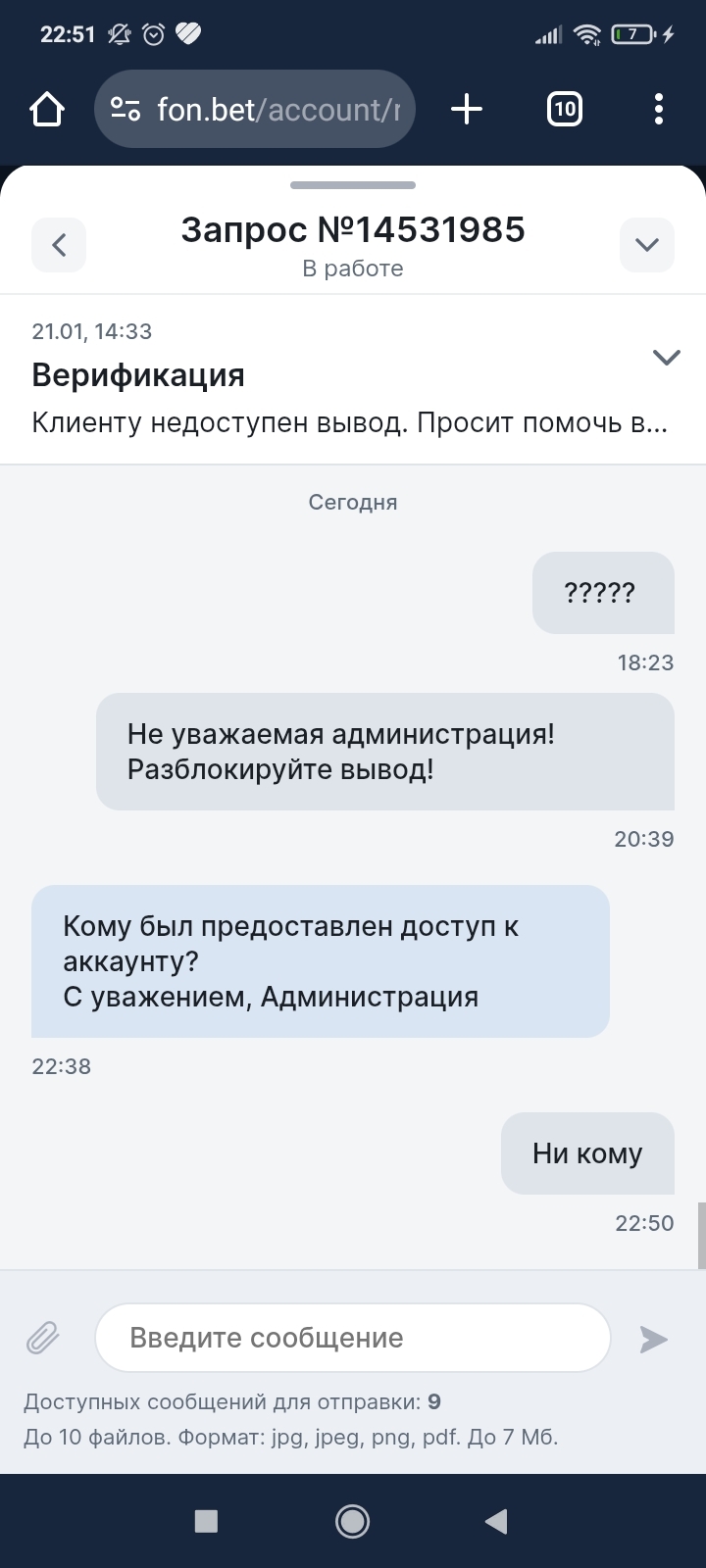Focus the Введите сообщение field
The image size is (706, 1568).
(353, 1338)
